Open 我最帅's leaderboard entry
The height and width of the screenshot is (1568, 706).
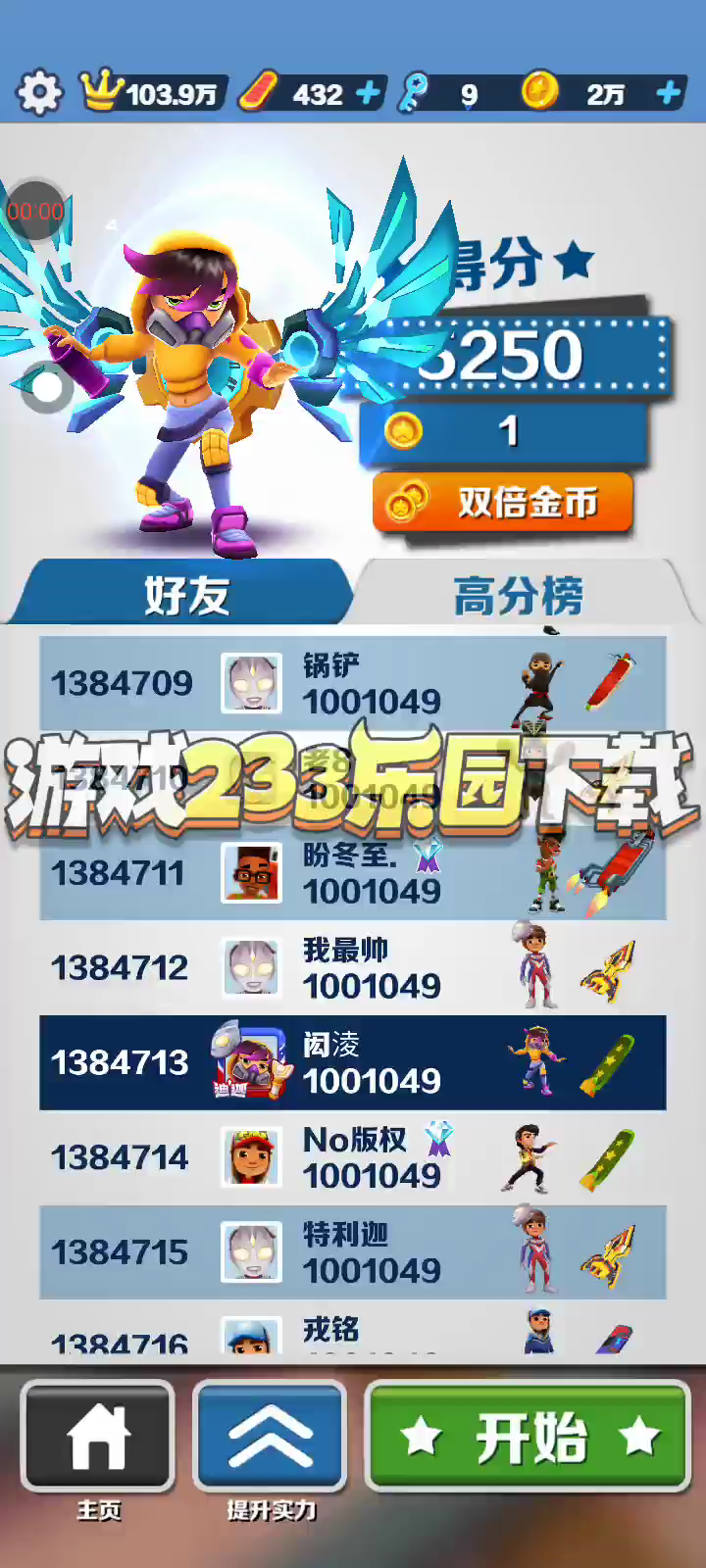tap(353, 967)
